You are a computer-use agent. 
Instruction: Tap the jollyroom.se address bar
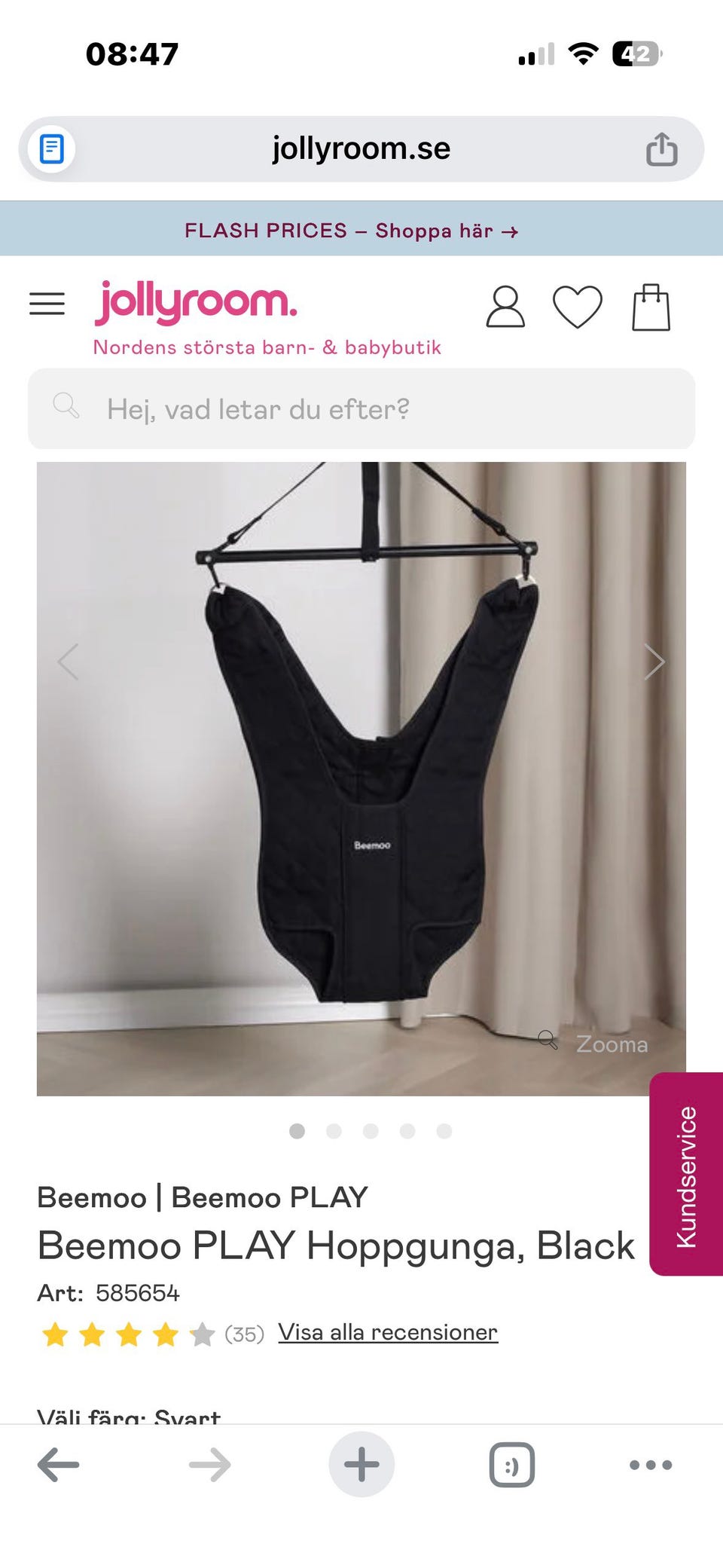point(361,148)
